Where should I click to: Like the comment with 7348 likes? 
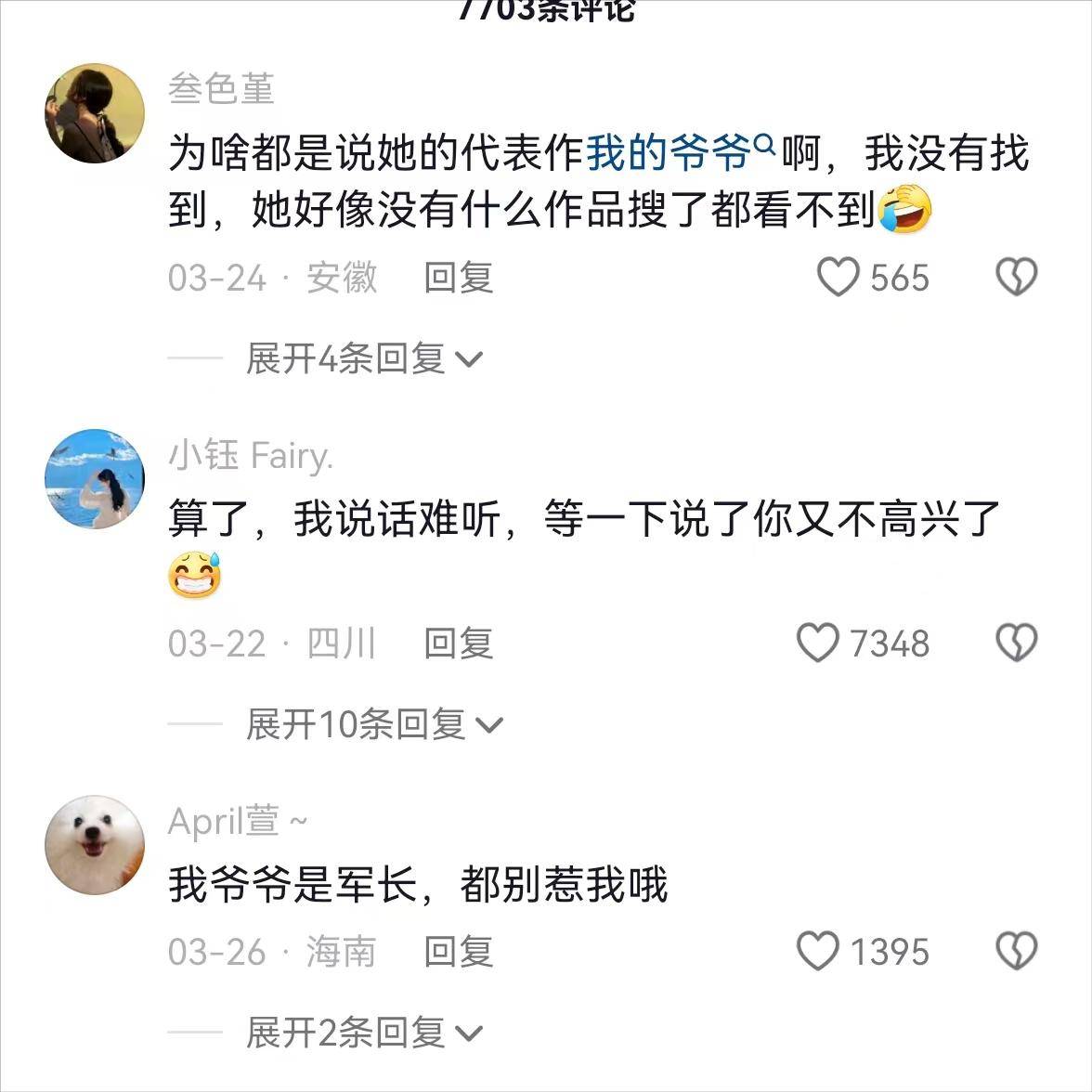coord(818,643)
